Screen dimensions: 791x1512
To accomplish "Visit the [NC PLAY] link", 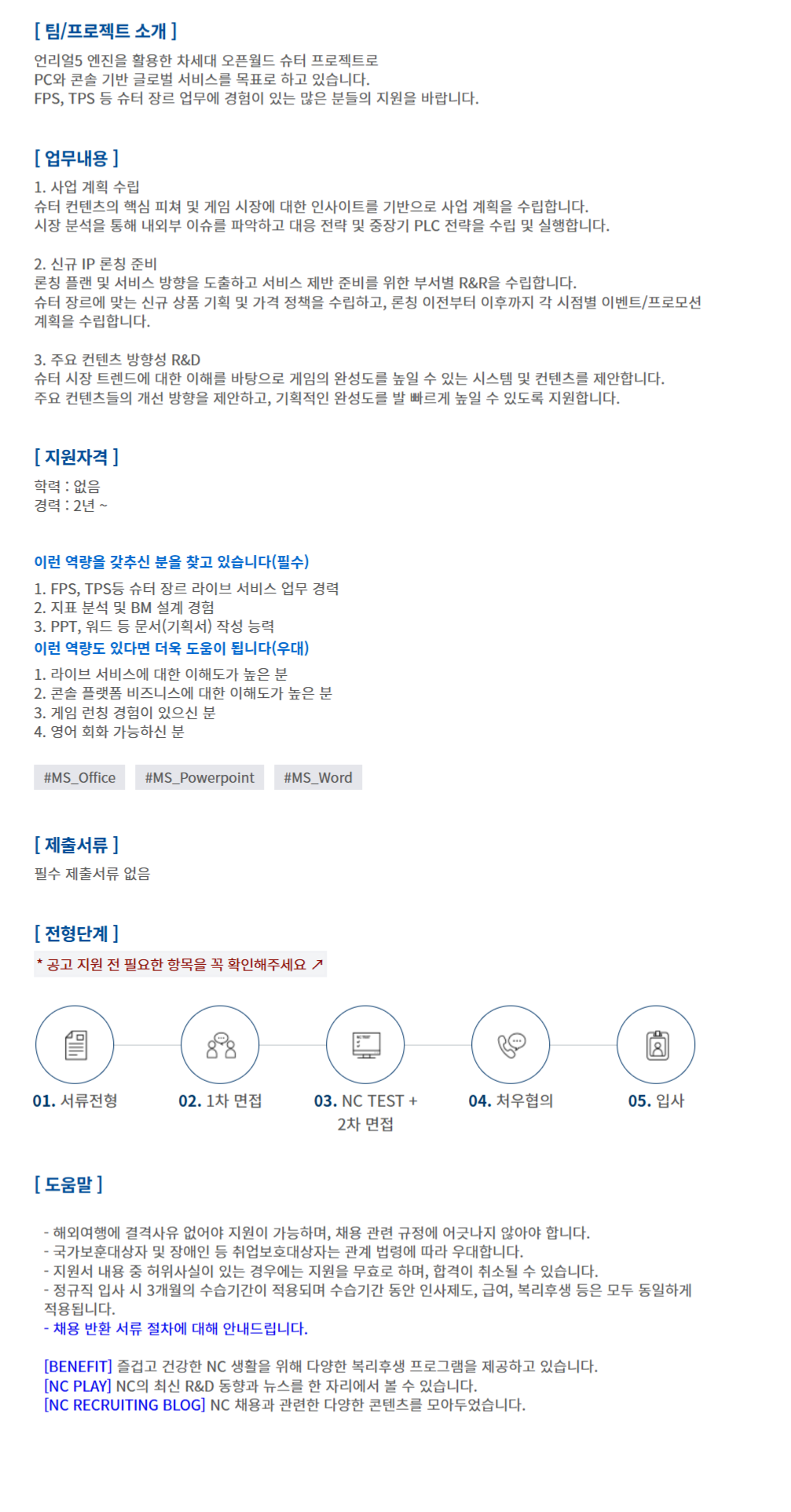I will coord(78,1386).
